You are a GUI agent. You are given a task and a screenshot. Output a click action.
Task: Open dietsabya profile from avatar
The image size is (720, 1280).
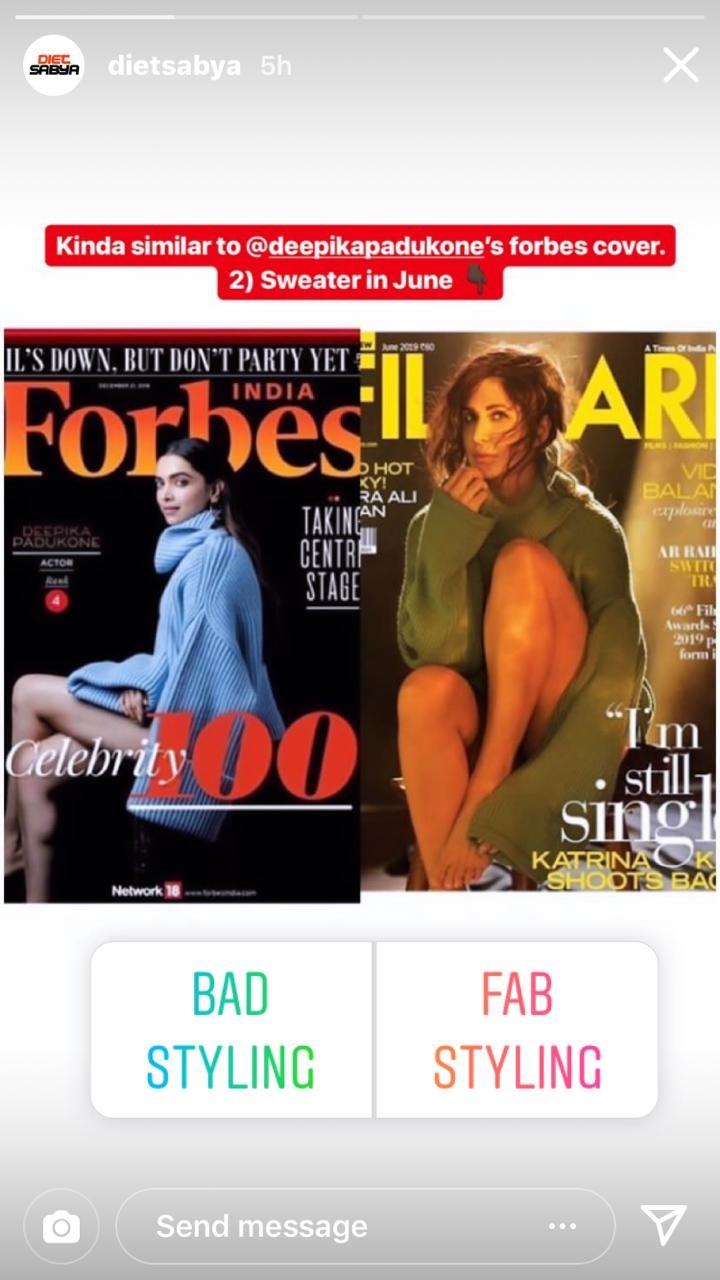53,66
